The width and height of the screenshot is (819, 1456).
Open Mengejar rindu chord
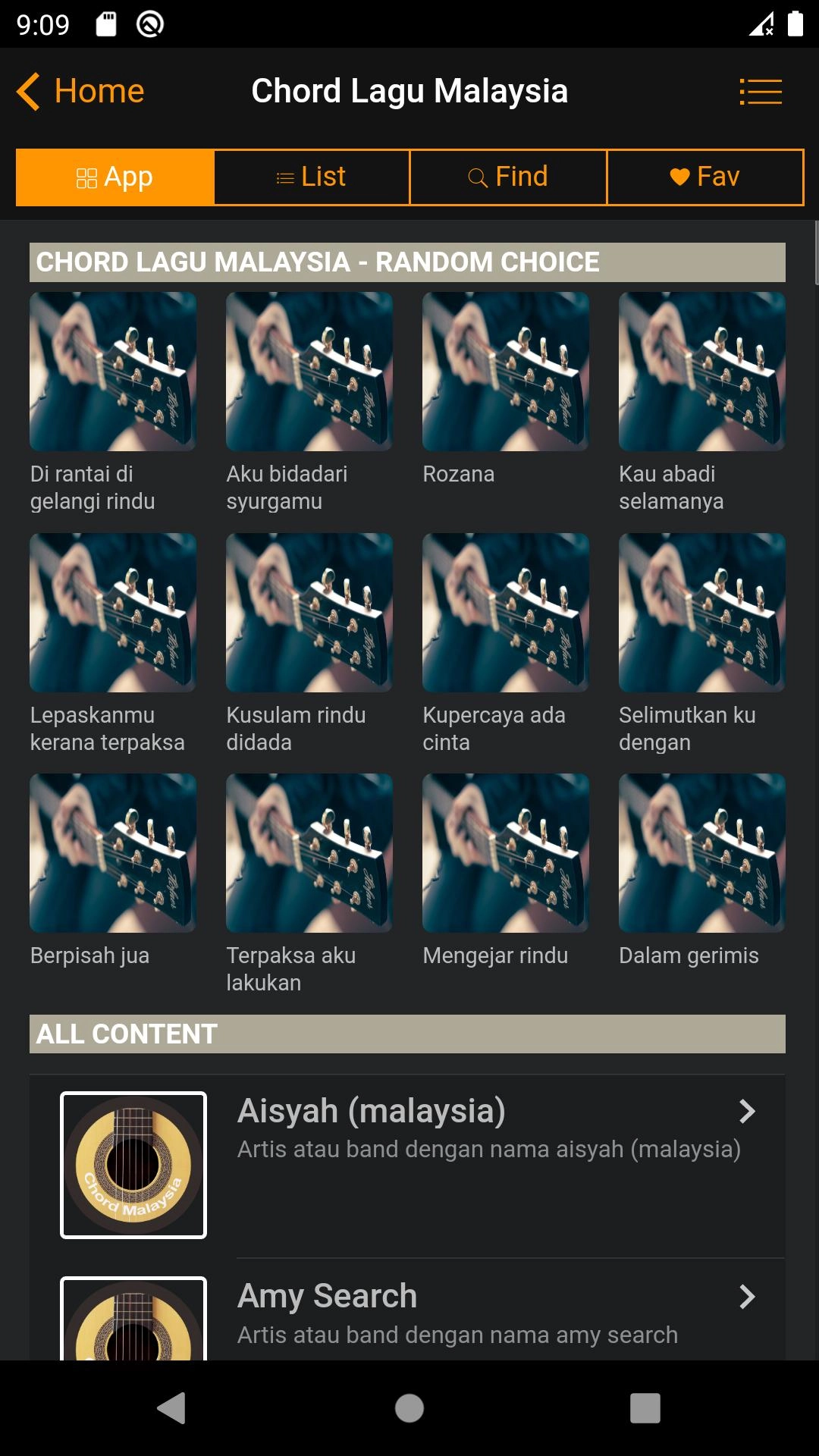click(506, 853)
